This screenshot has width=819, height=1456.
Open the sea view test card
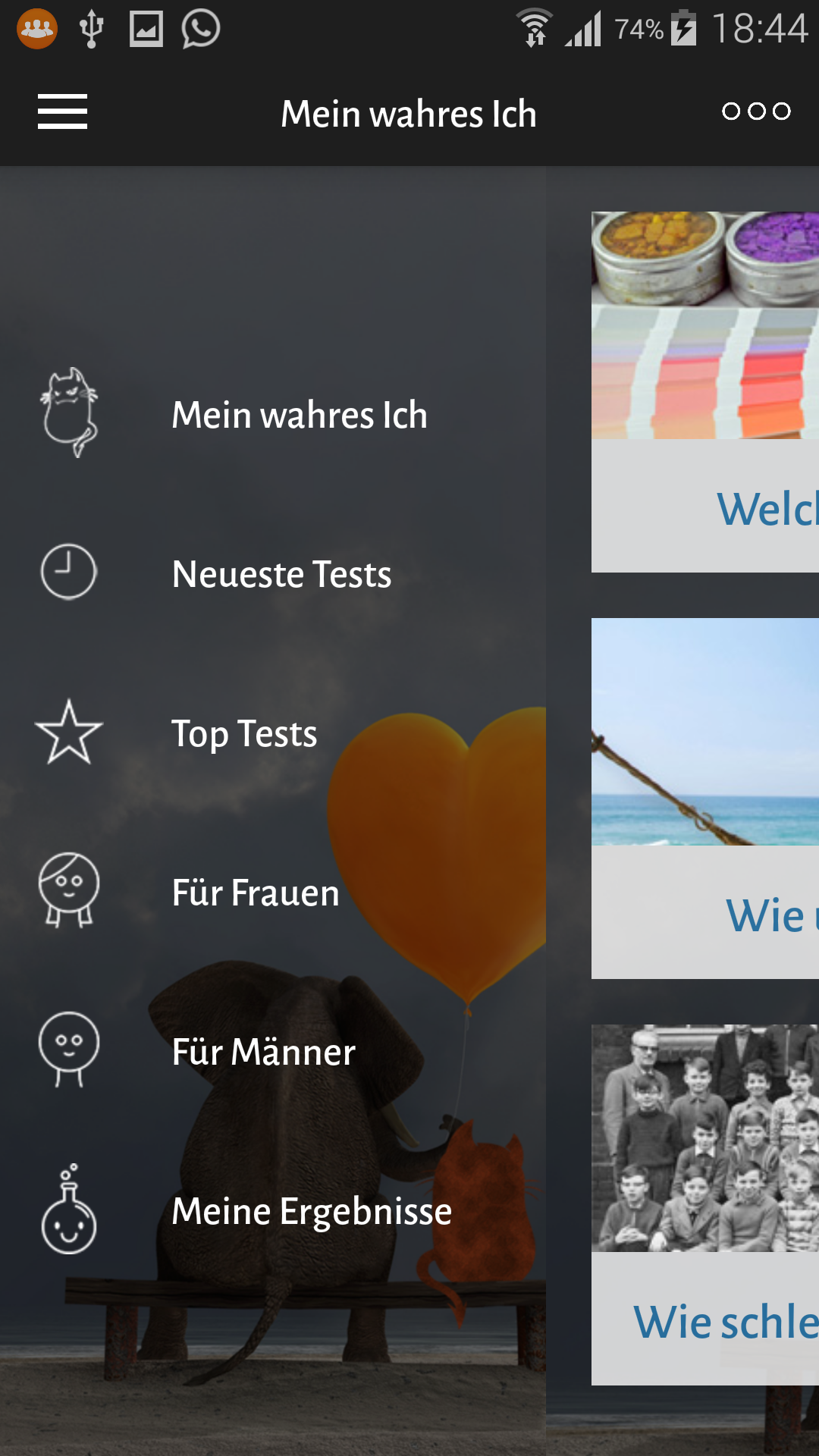(705, 798)
